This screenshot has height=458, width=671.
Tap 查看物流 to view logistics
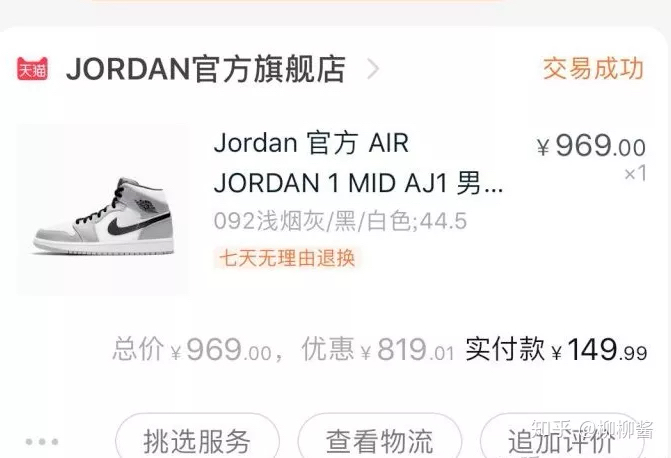(x=379, y=439)
